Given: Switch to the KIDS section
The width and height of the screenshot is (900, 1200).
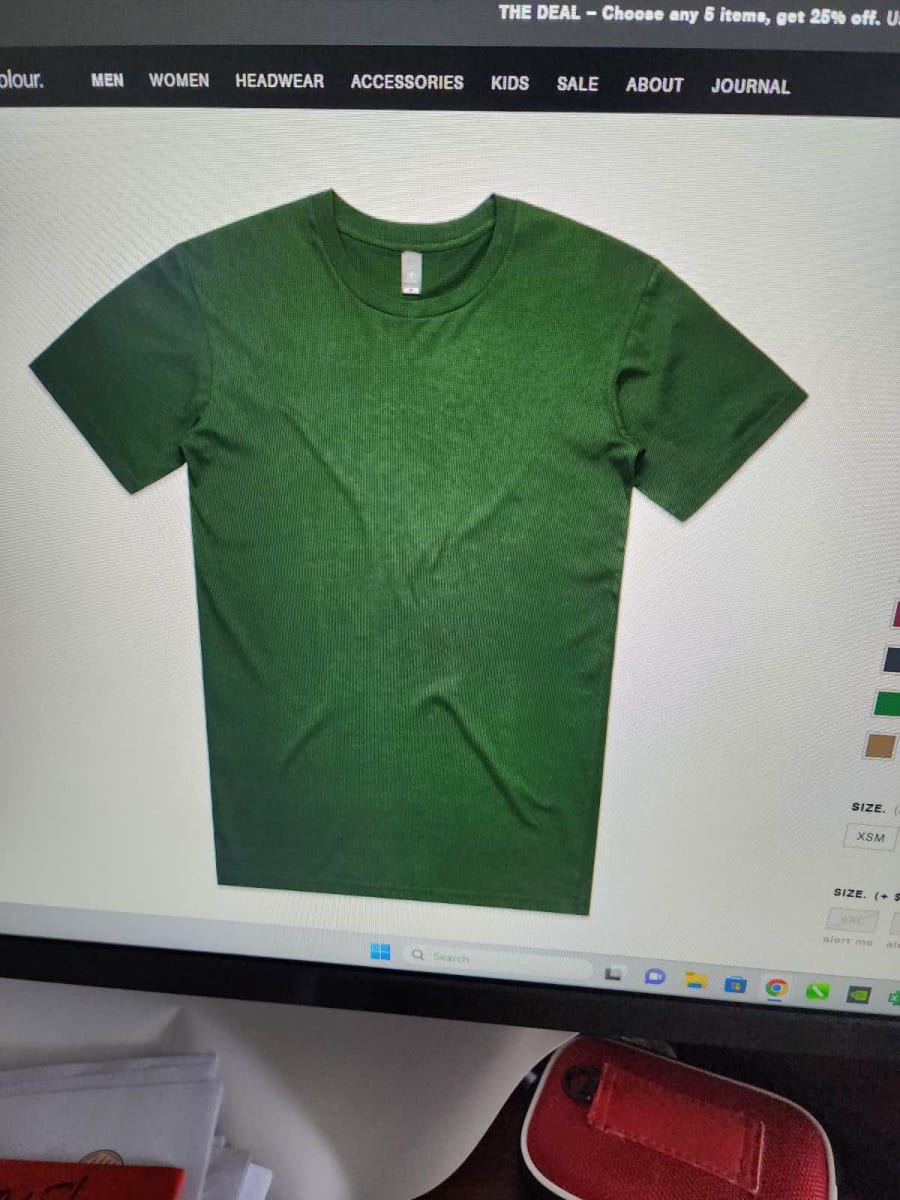Looking at the screenshot, I should pyautogui.click(x=510, y=83).
